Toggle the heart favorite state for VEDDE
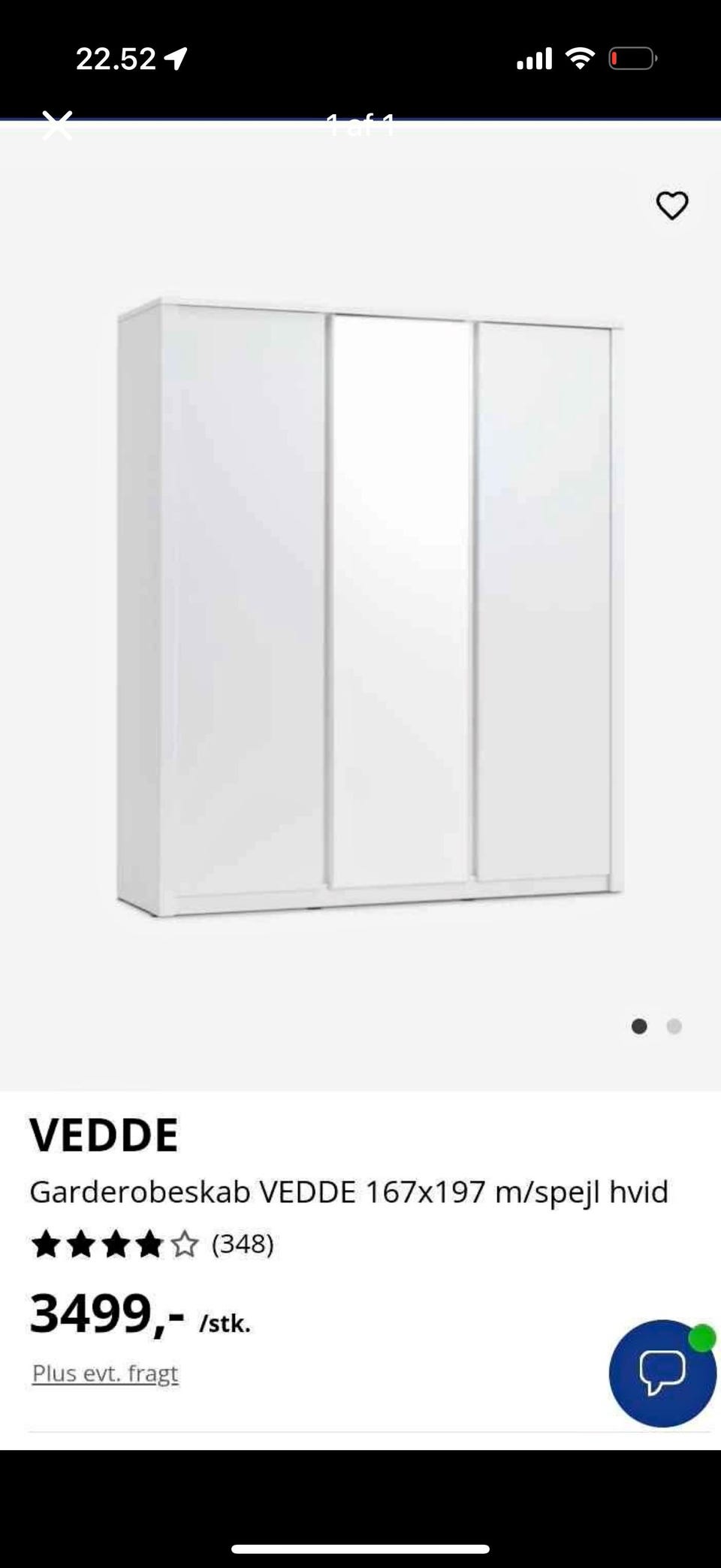The image size is (721, 1568). point(671,205)
